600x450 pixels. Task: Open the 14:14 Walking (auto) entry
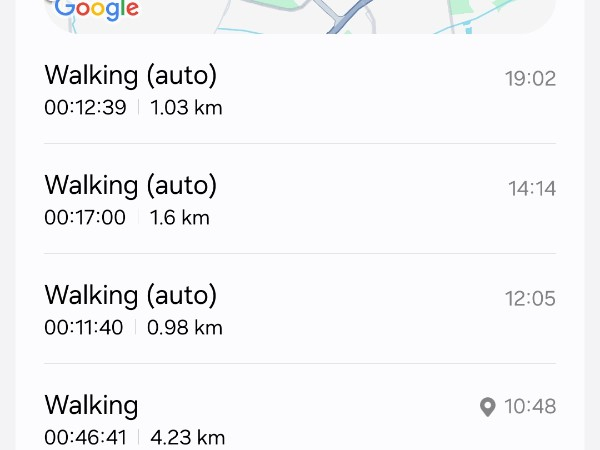tap(300, 199)
